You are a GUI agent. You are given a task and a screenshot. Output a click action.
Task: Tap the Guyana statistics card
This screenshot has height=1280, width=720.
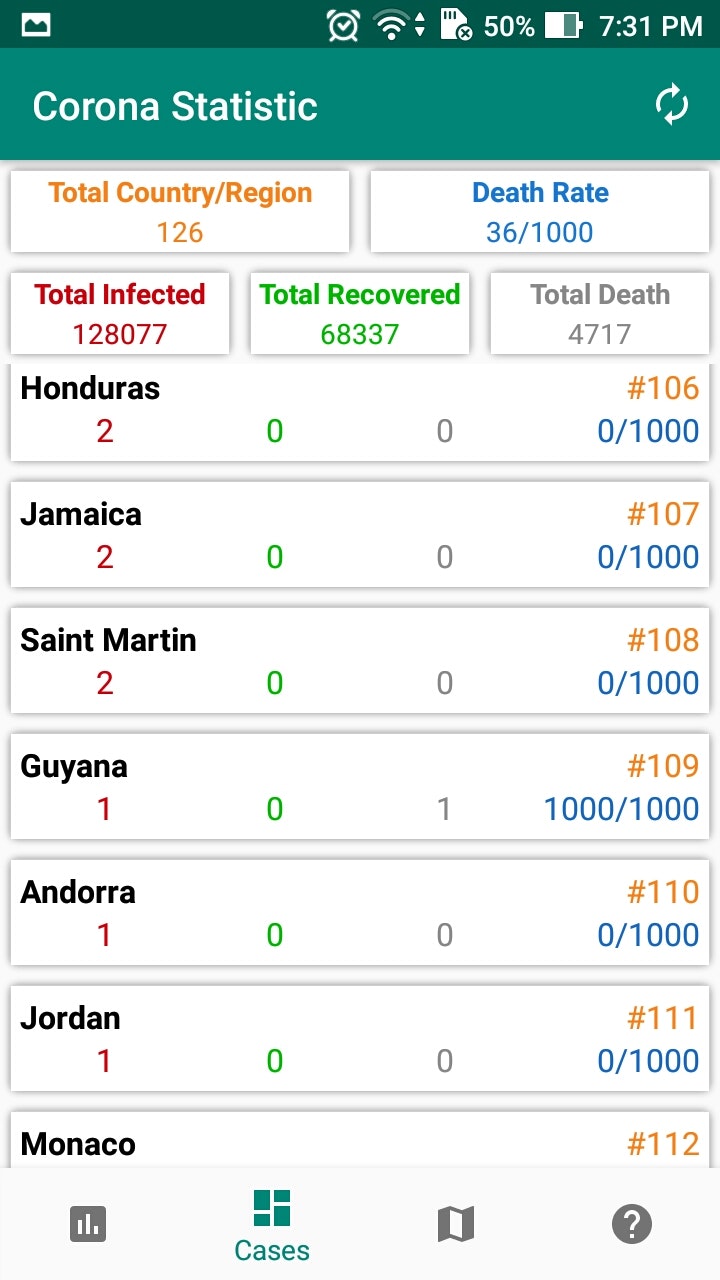360,787
